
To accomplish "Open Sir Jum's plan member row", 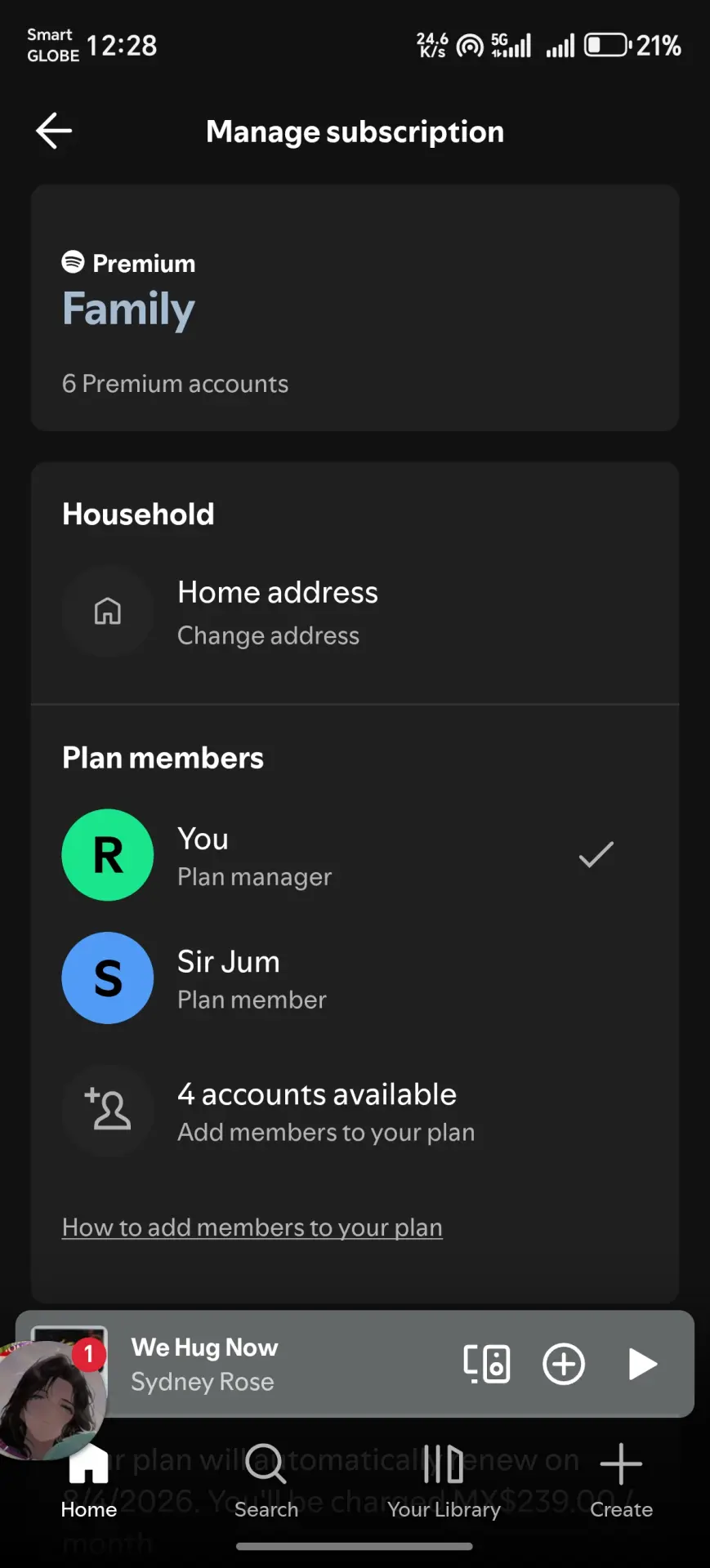I will tap(355, 978).
